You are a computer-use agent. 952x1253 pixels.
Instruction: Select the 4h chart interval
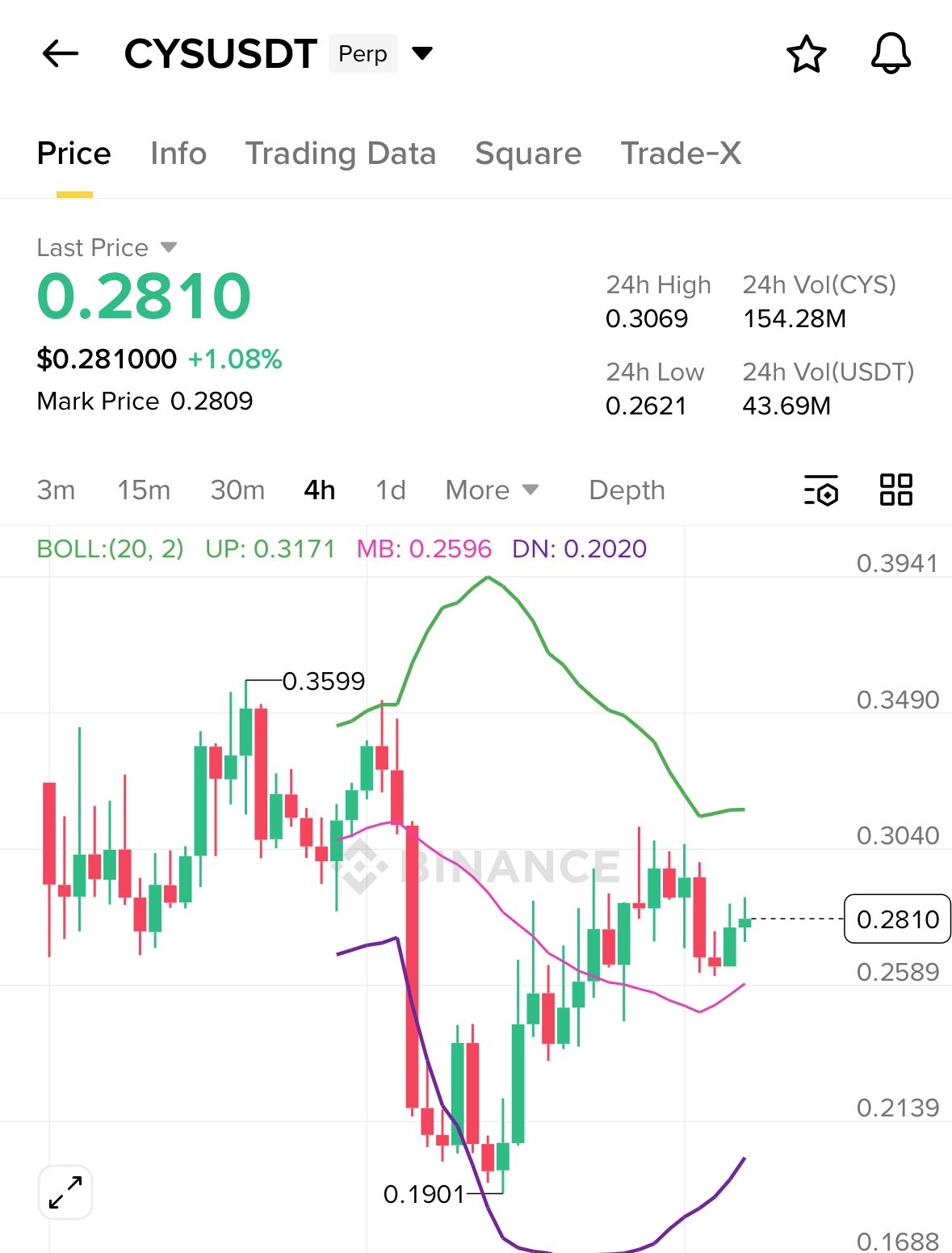click(x=320, y=490)
